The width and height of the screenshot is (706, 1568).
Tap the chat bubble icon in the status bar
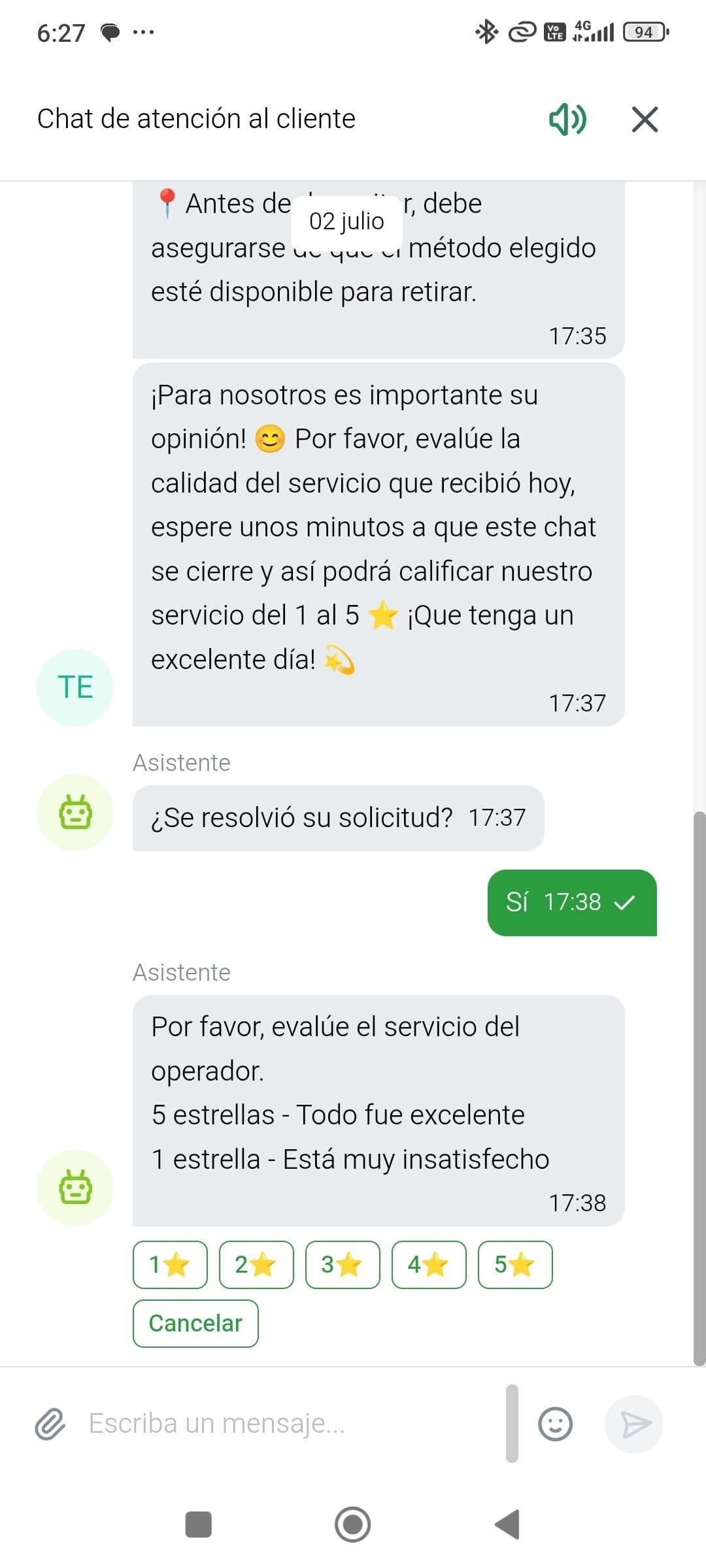click(x=111, y=31)
